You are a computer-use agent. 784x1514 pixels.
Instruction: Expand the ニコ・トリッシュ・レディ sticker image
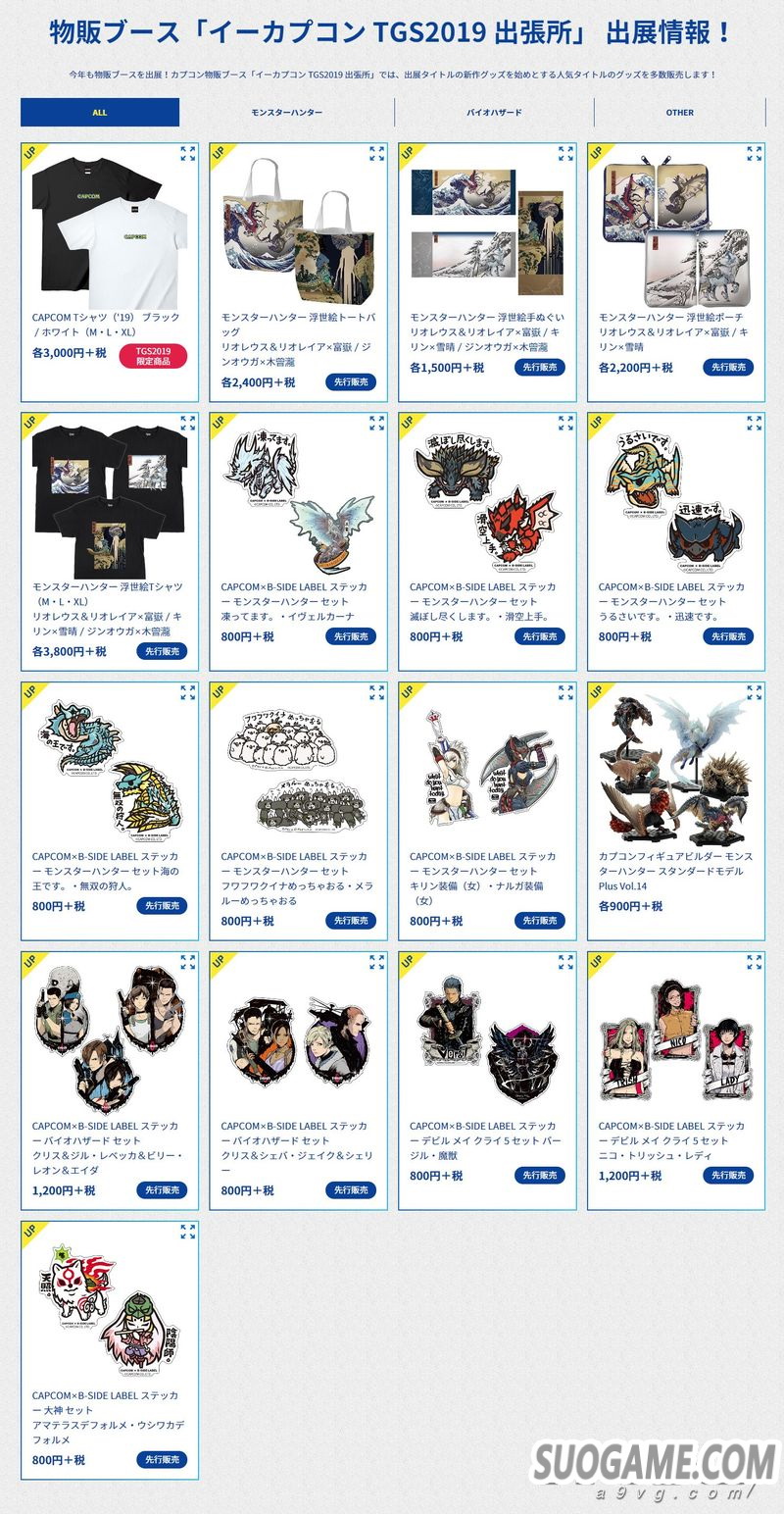pos(754,962)
